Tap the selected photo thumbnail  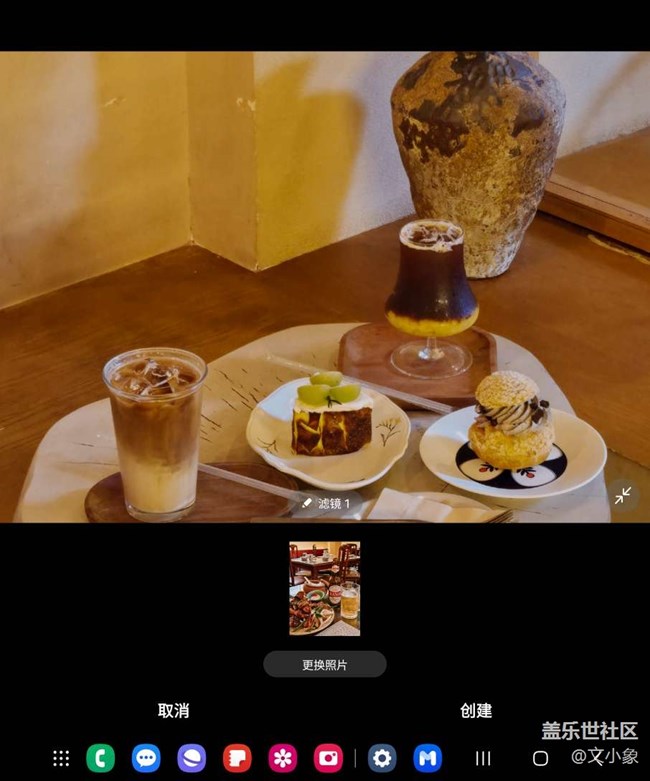[324, 588]
